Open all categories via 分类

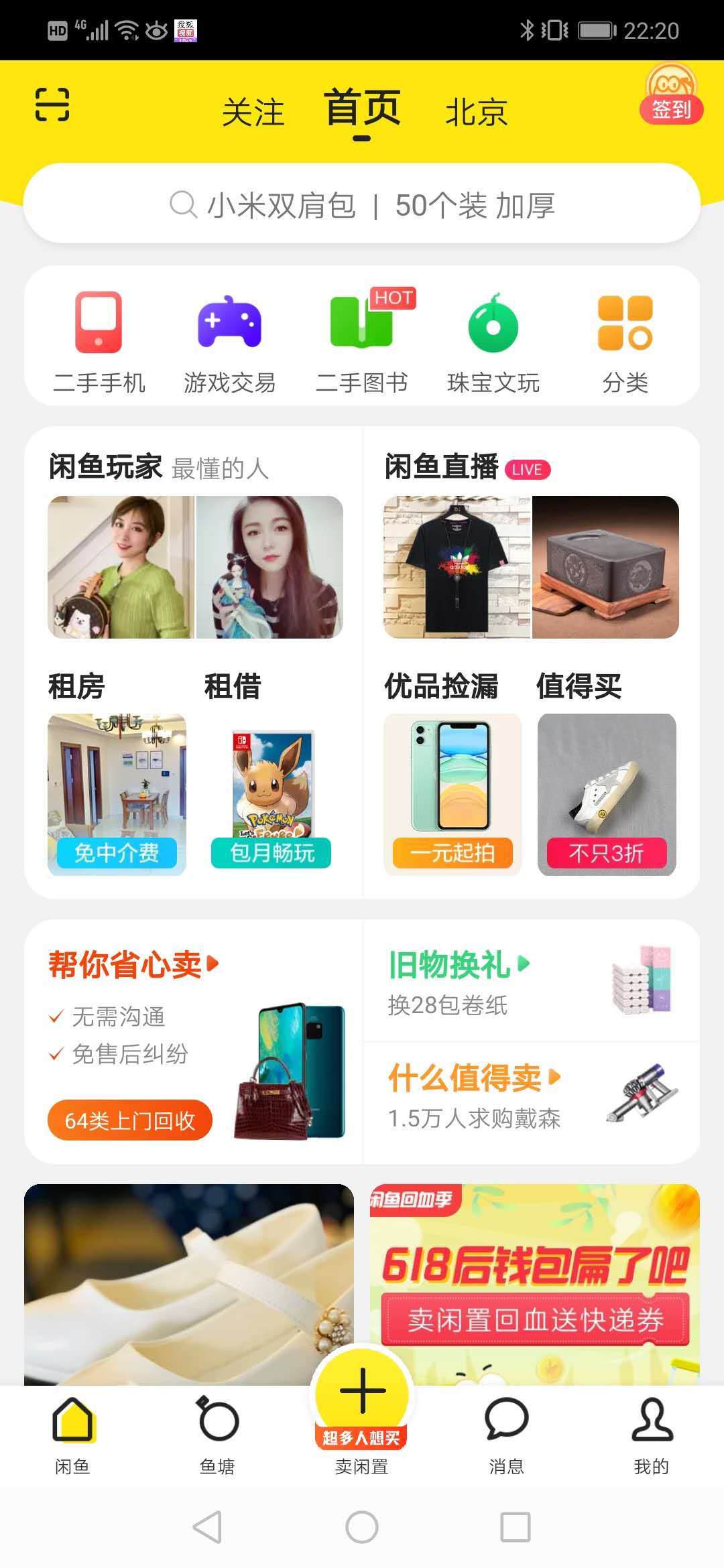[625, 342]
